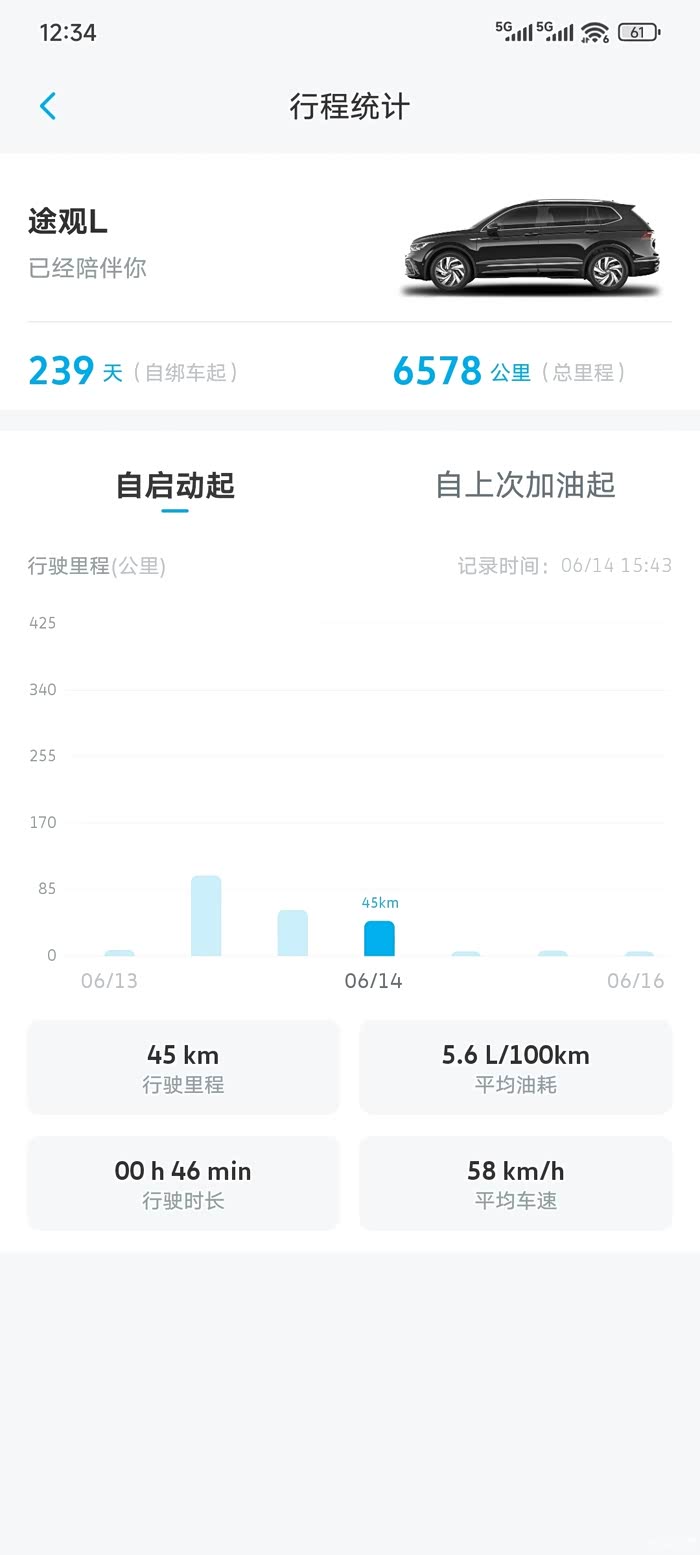Select the tallest bar in the mileage chart
The height and width of the screenshot is (1555, 700).
pos(206,915)
